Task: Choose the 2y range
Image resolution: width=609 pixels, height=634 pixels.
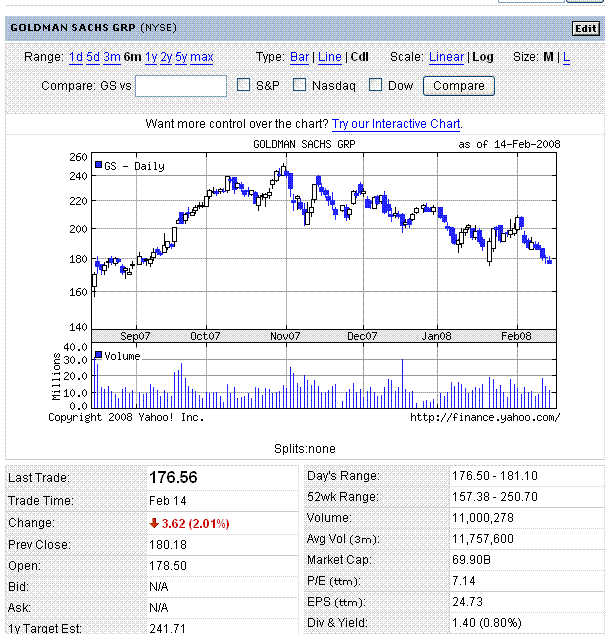Action: [x=166, y=58]
